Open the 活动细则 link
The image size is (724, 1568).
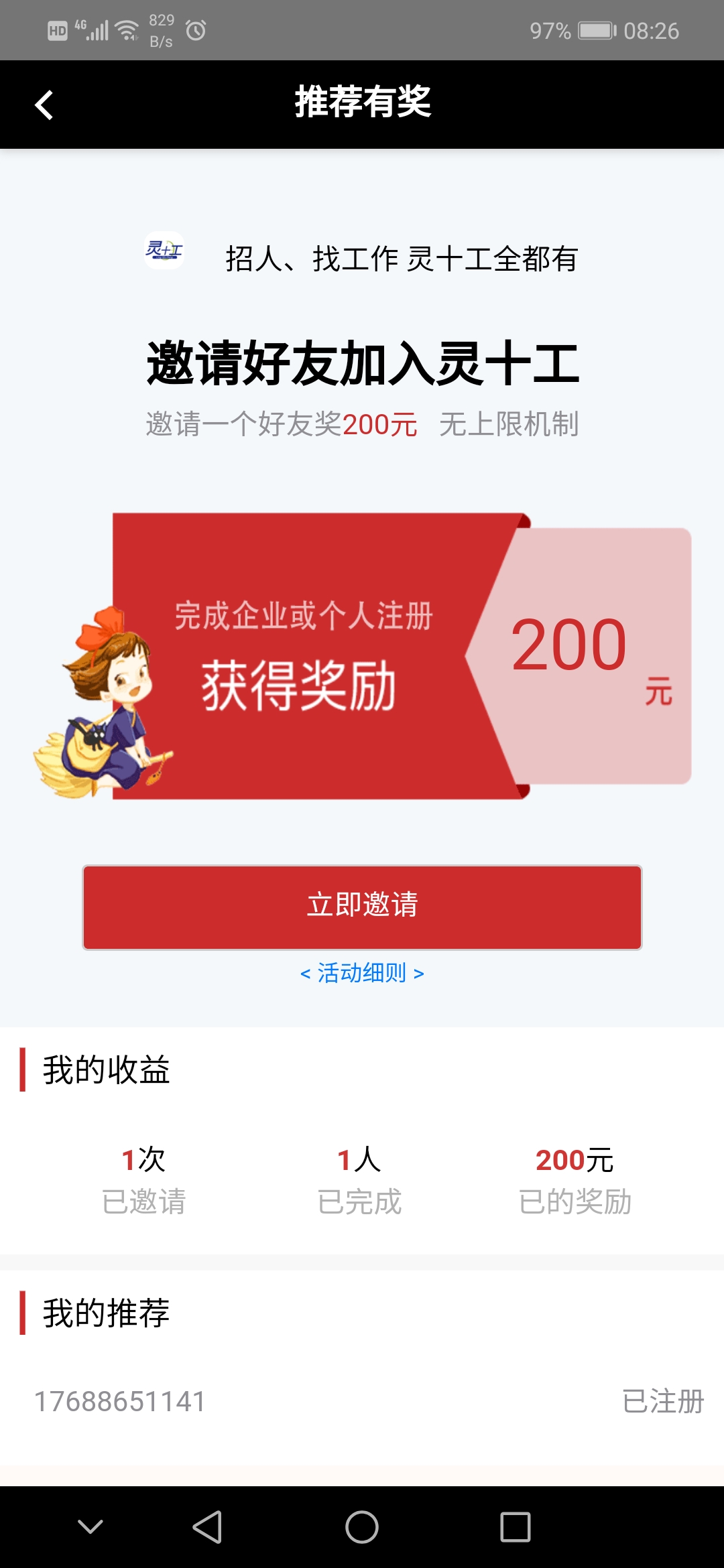point(362,973)
